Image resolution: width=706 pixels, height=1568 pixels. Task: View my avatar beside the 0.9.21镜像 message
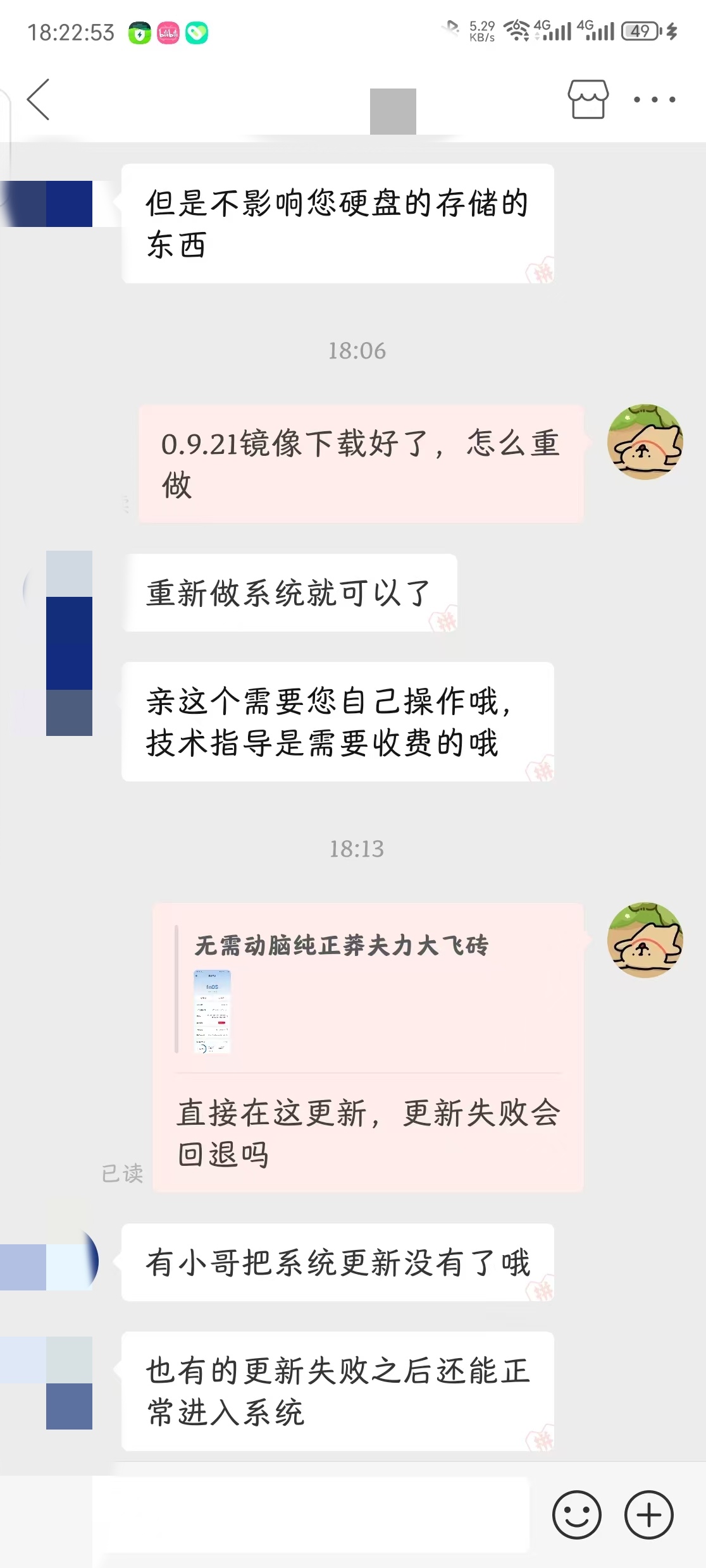[645, 442]
